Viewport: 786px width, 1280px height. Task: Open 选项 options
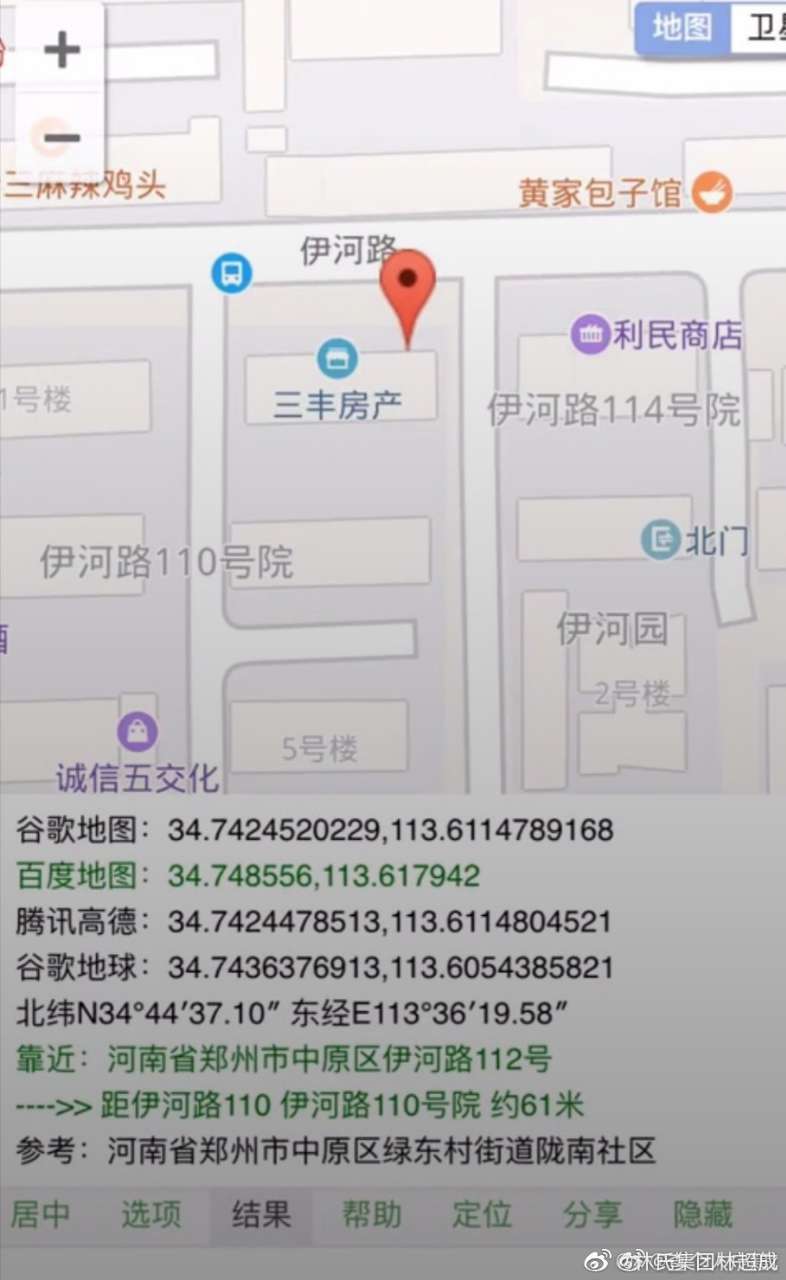point(151,1214)
